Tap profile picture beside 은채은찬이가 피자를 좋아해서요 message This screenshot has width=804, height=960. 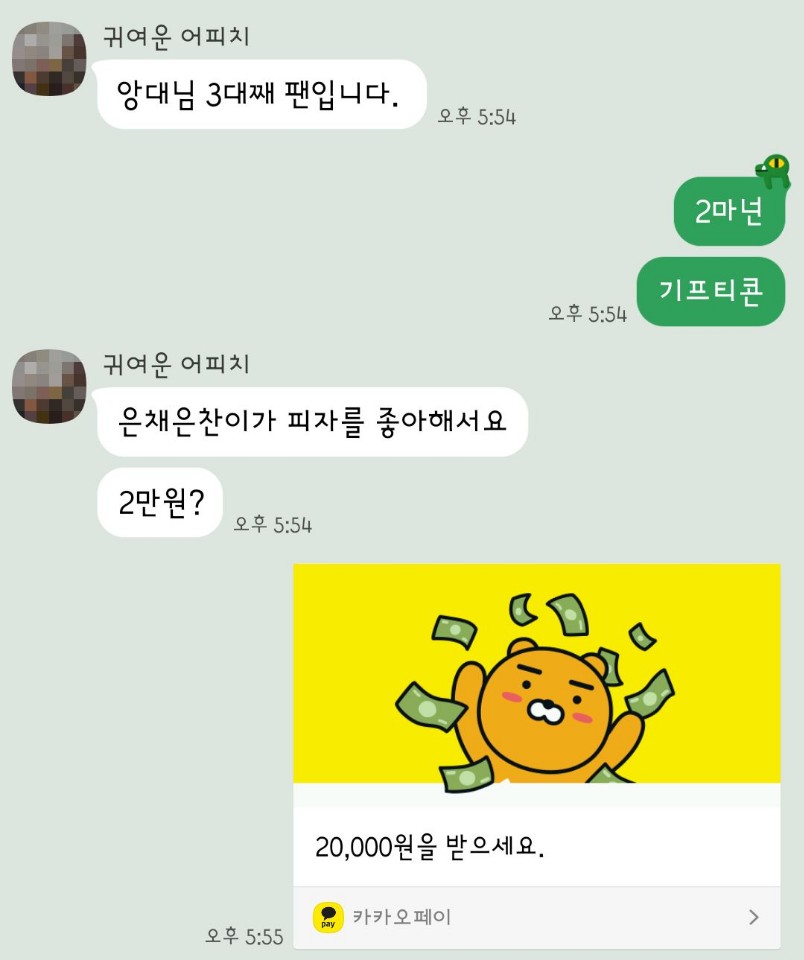coord(49,387)
